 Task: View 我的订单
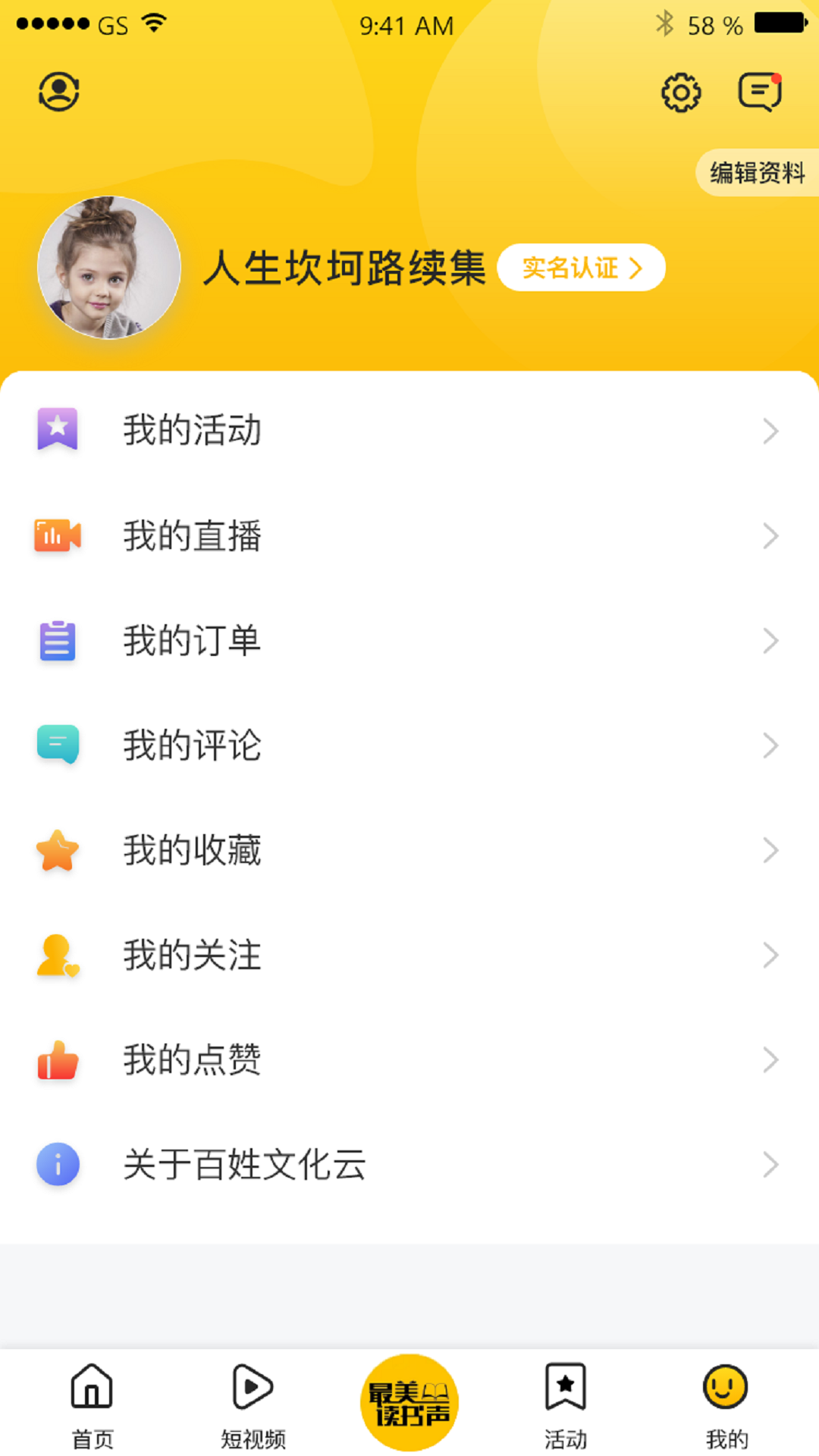click(409, 640)
